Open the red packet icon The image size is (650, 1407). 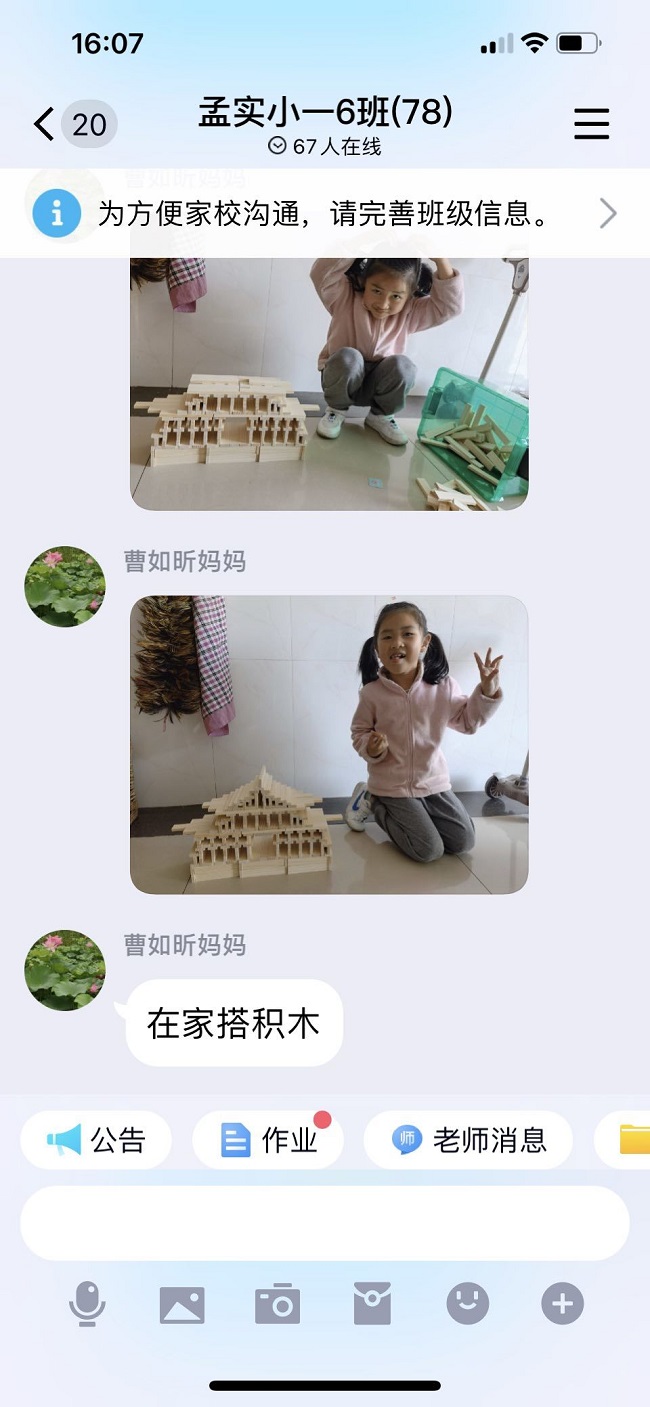pyautogui.click(x=372, y=1304)
